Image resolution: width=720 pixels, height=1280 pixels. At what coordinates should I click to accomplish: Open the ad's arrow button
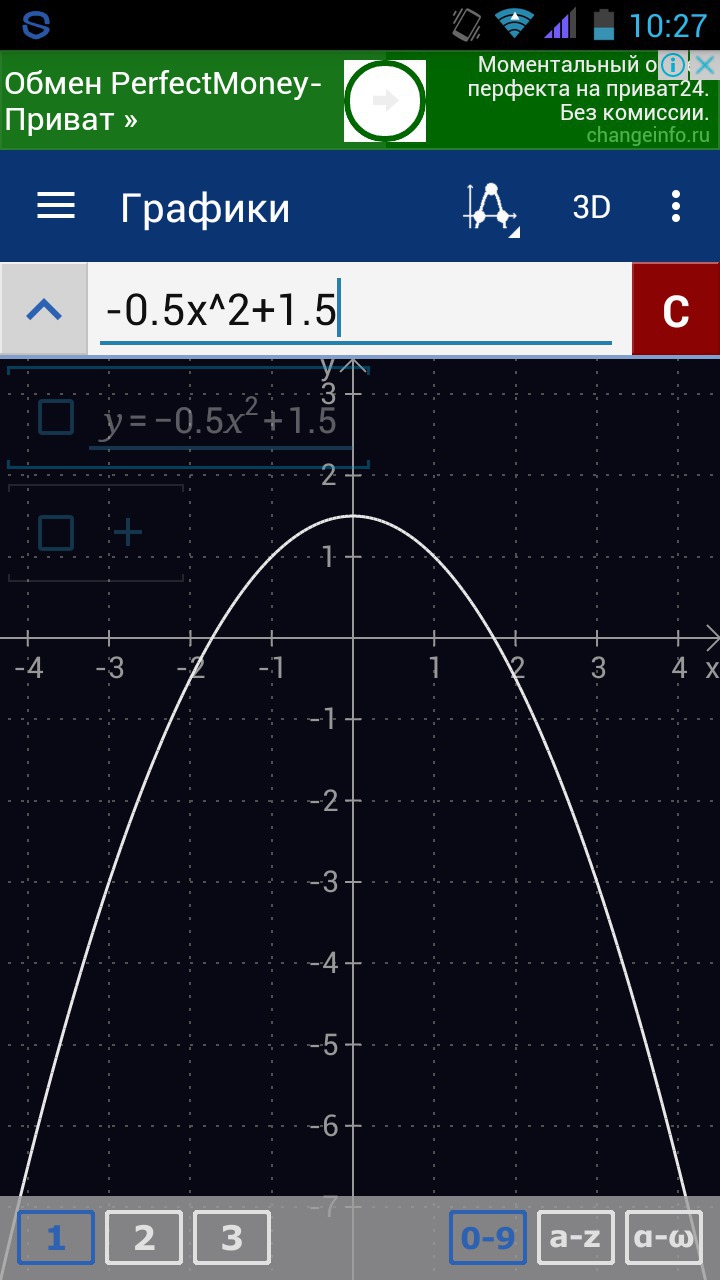(x=385, y=101)
